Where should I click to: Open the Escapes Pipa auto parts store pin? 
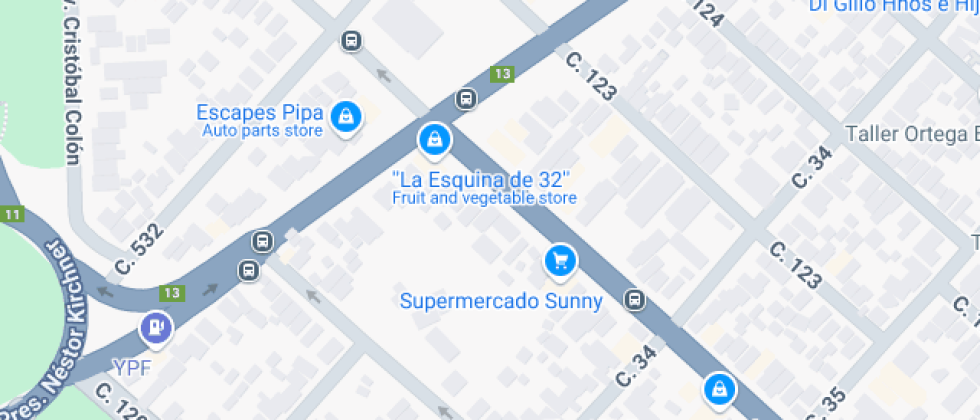tap(346, 117)
